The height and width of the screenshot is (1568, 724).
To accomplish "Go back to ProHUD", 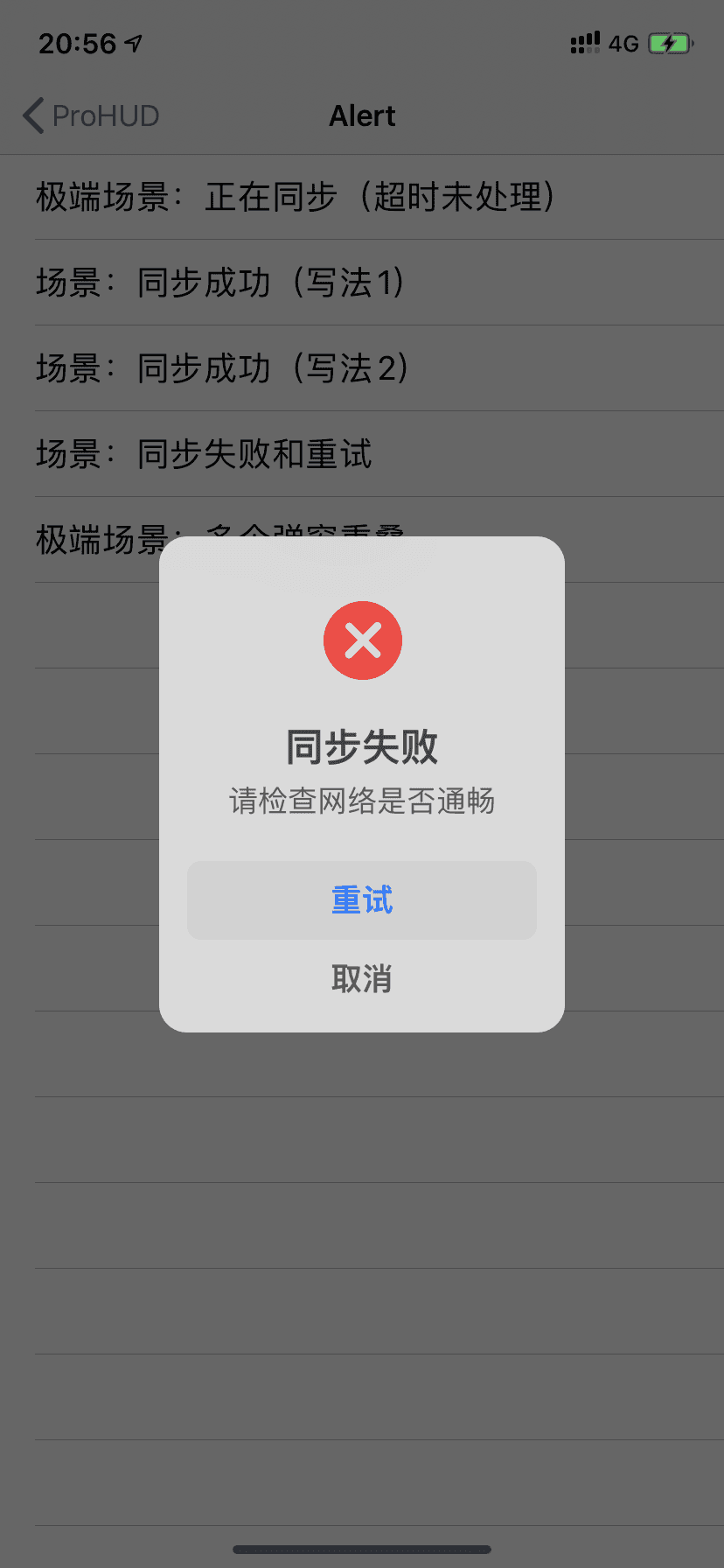I will [91, 115].
